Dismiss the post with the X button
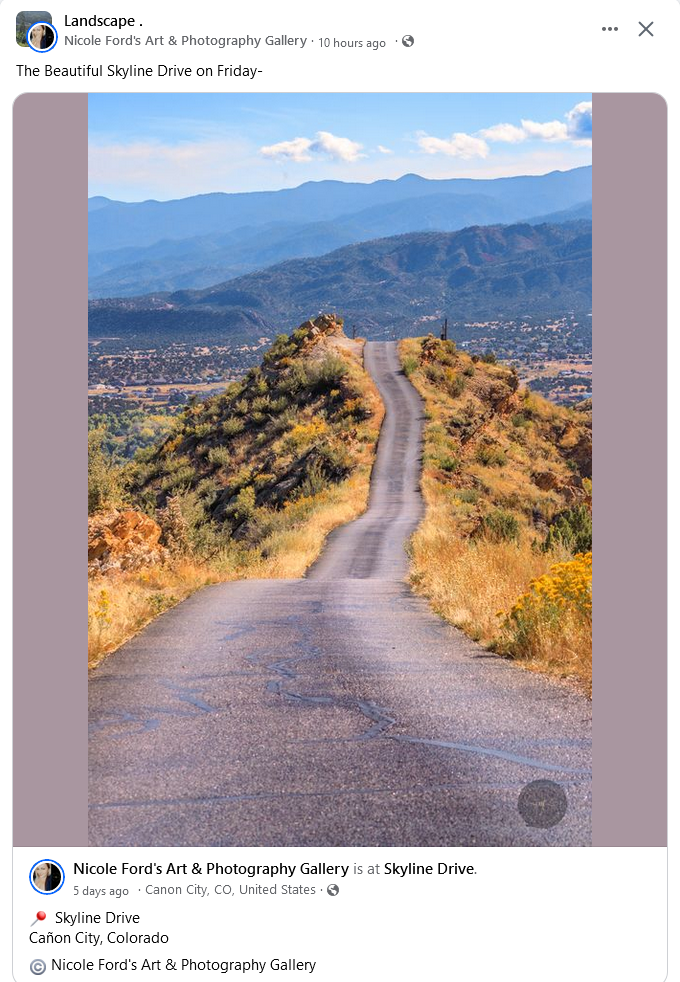680x982 pixels. click(646, 29)
